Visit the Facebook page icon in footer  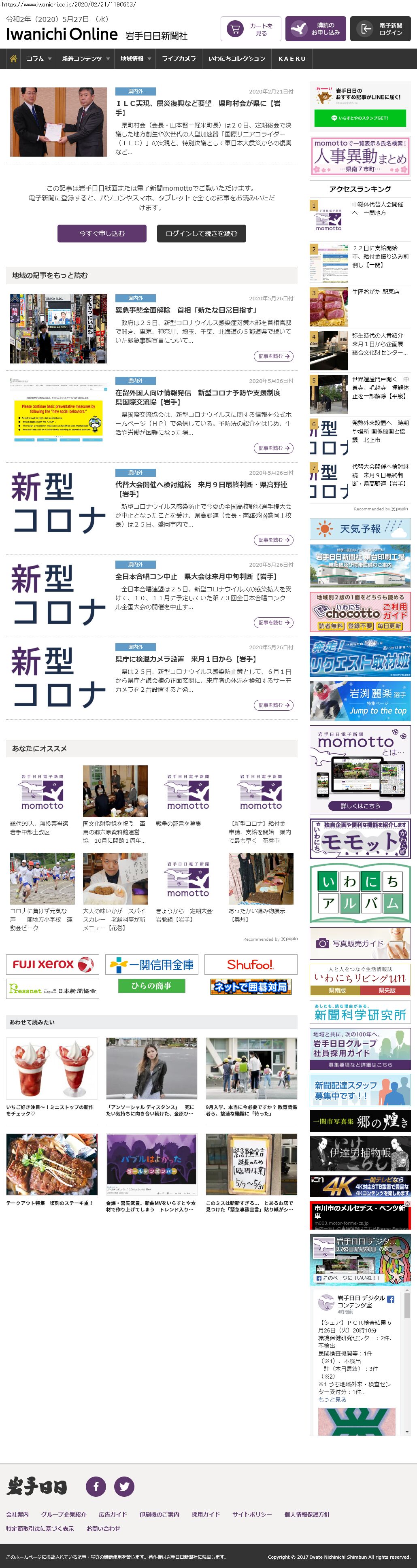pyautogui.click(x=96, y=1486)
